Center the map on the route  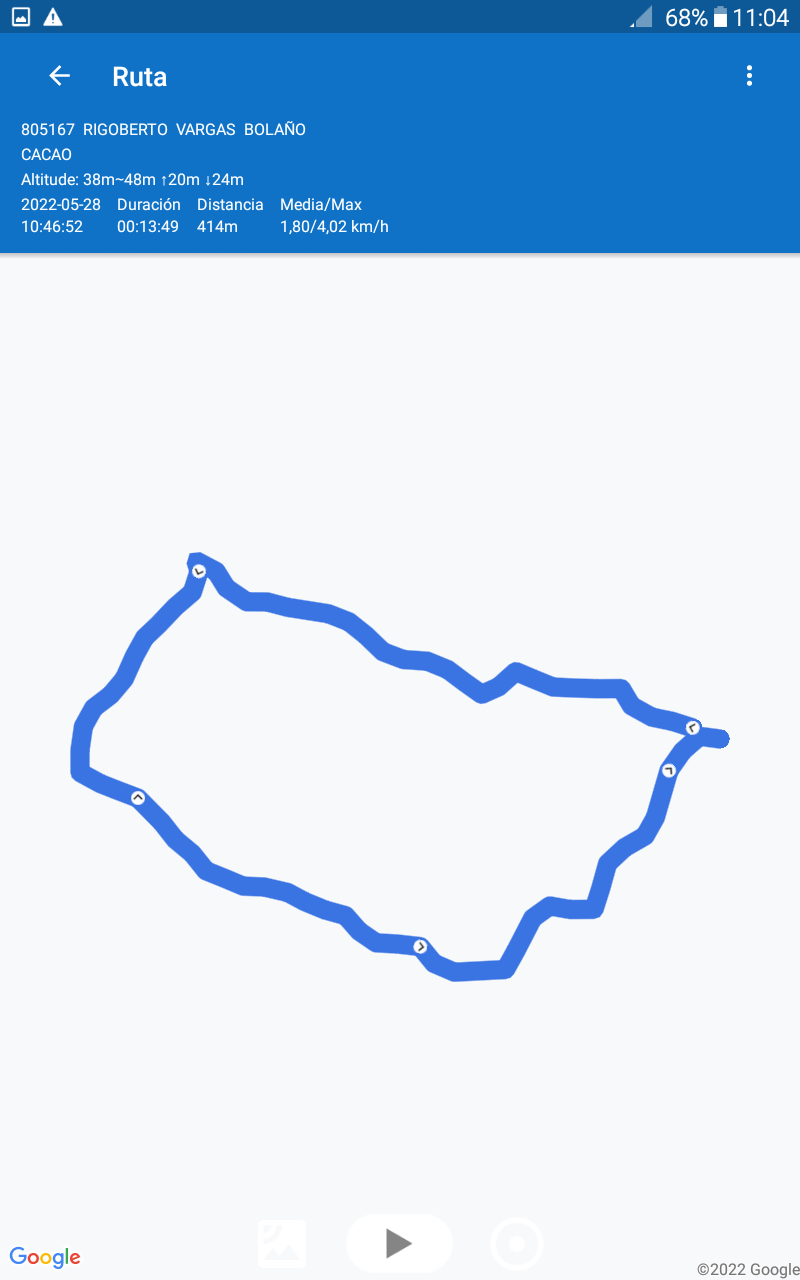pos(517,1244)
